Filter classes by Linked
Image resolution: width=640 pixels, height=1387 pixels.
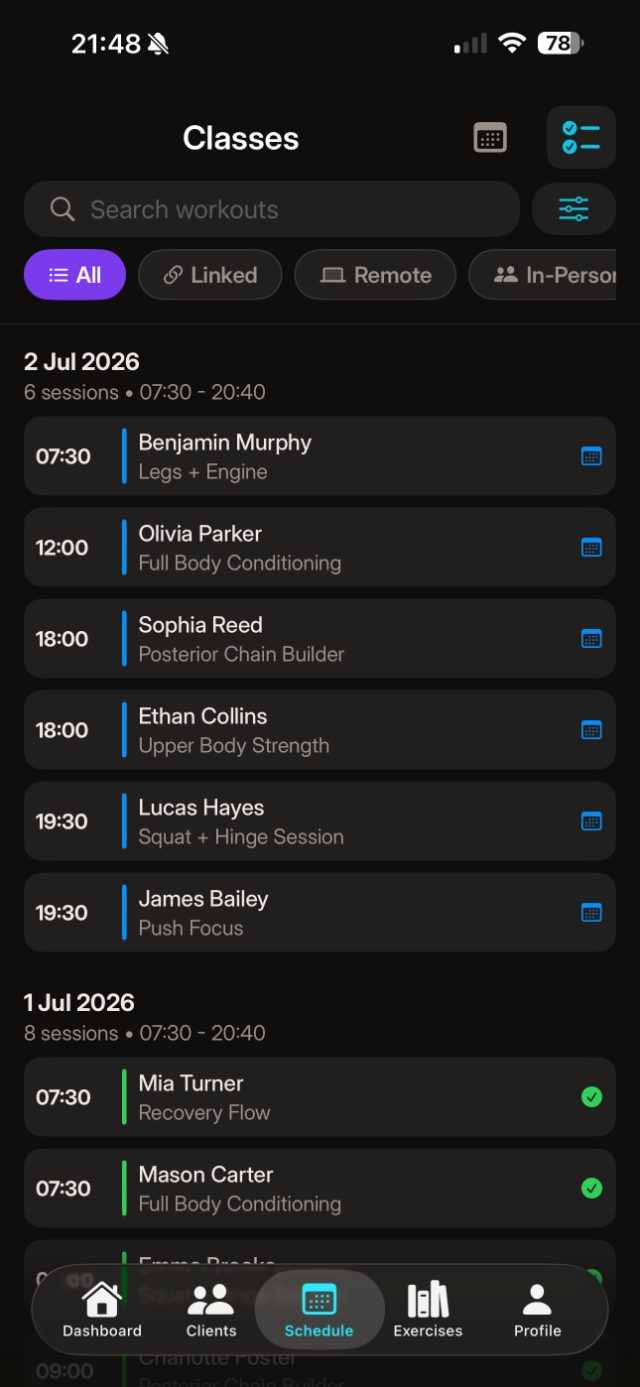point(210,275)
